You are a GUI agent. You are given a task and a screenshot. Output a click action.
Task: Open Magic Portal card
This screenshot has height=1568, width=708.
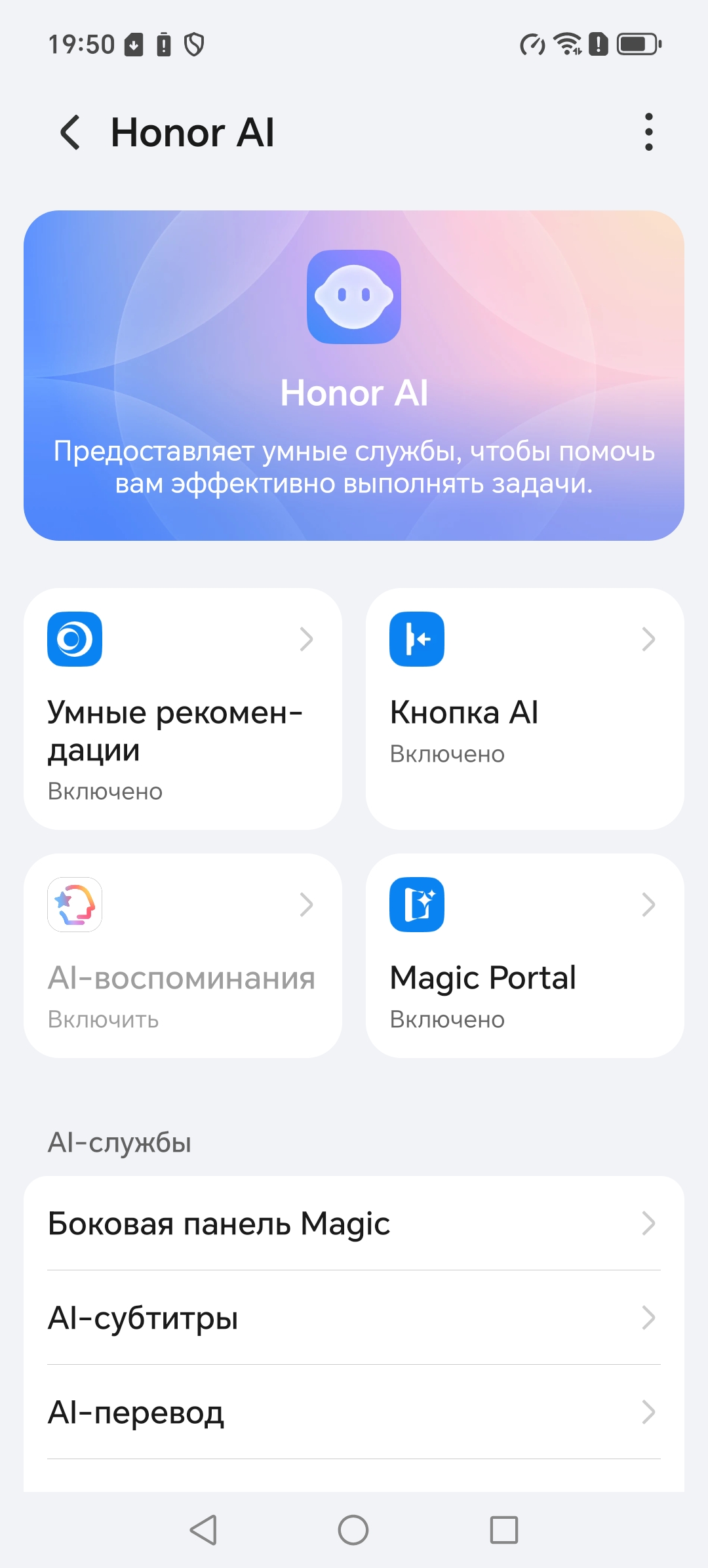524,955
